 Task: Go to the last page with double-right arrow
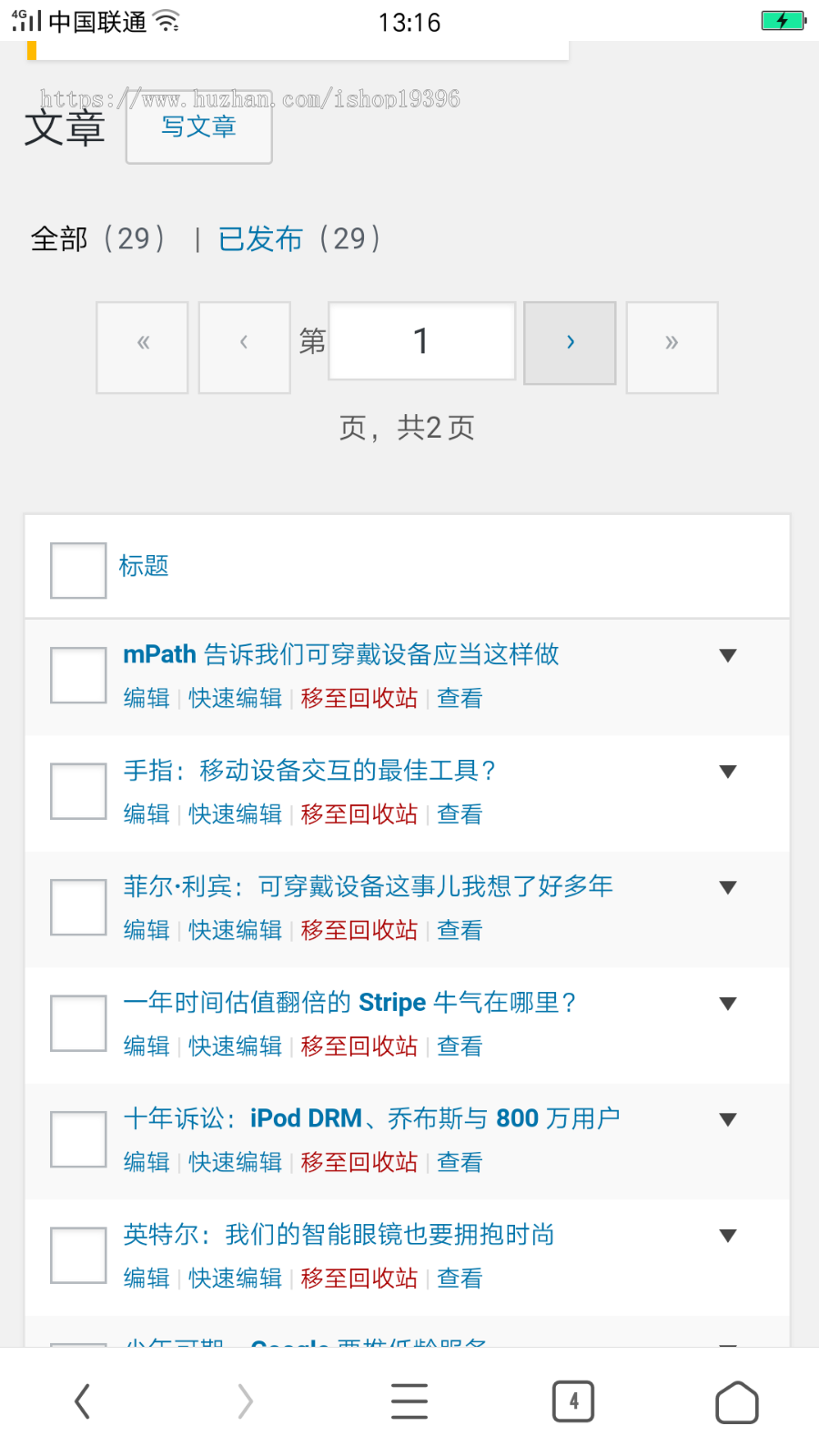click(x=672, y=347)
